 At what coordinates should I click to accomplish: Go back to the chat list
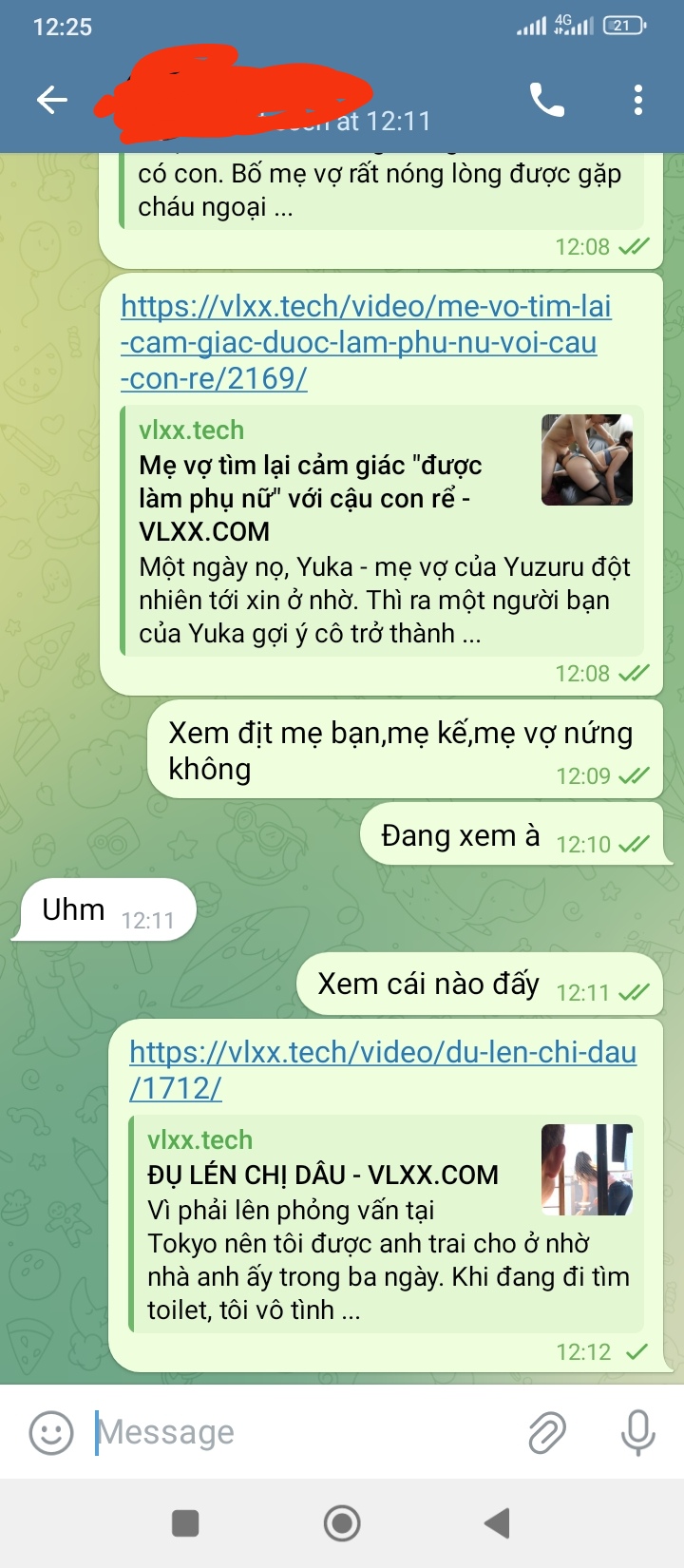tap(52, 100)
